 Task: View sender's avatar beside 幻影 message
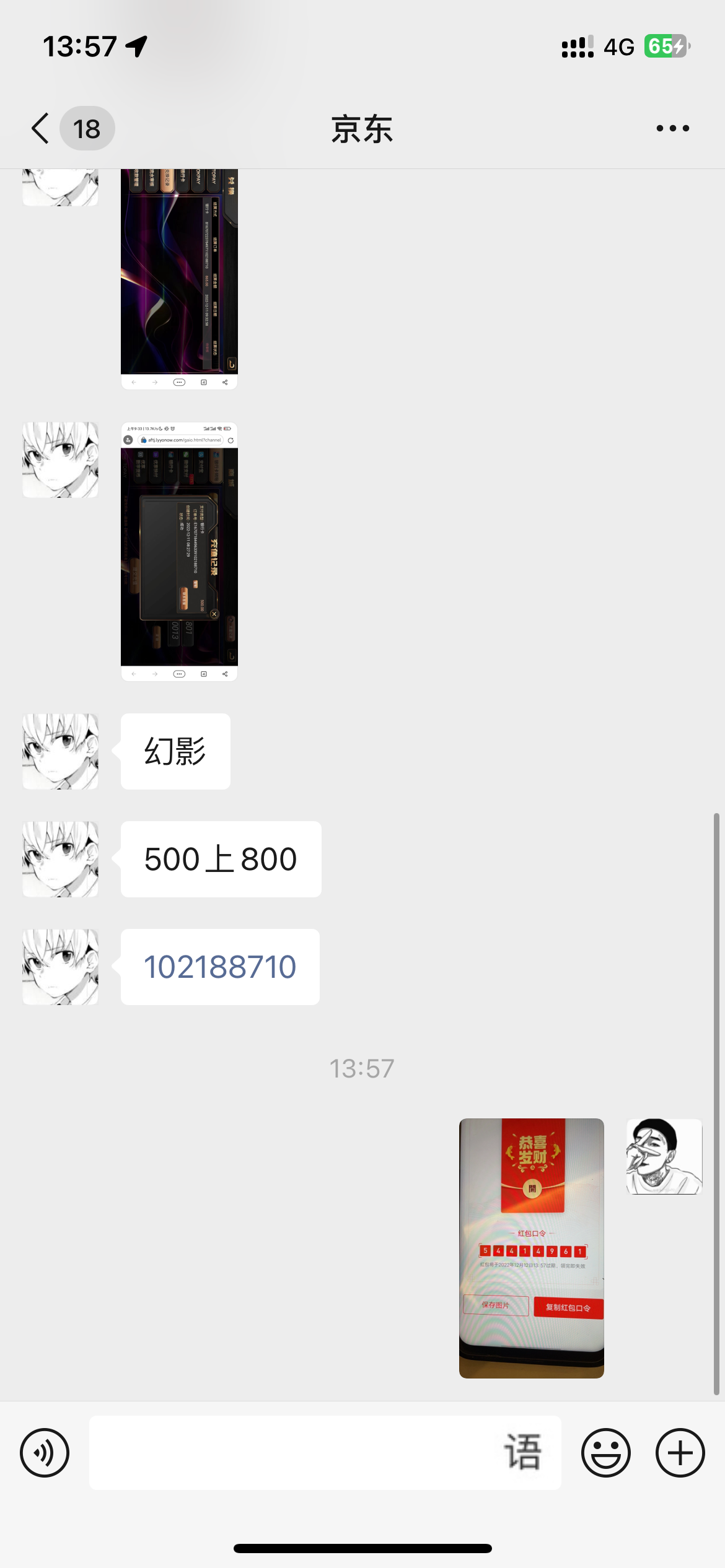[60, 751]
